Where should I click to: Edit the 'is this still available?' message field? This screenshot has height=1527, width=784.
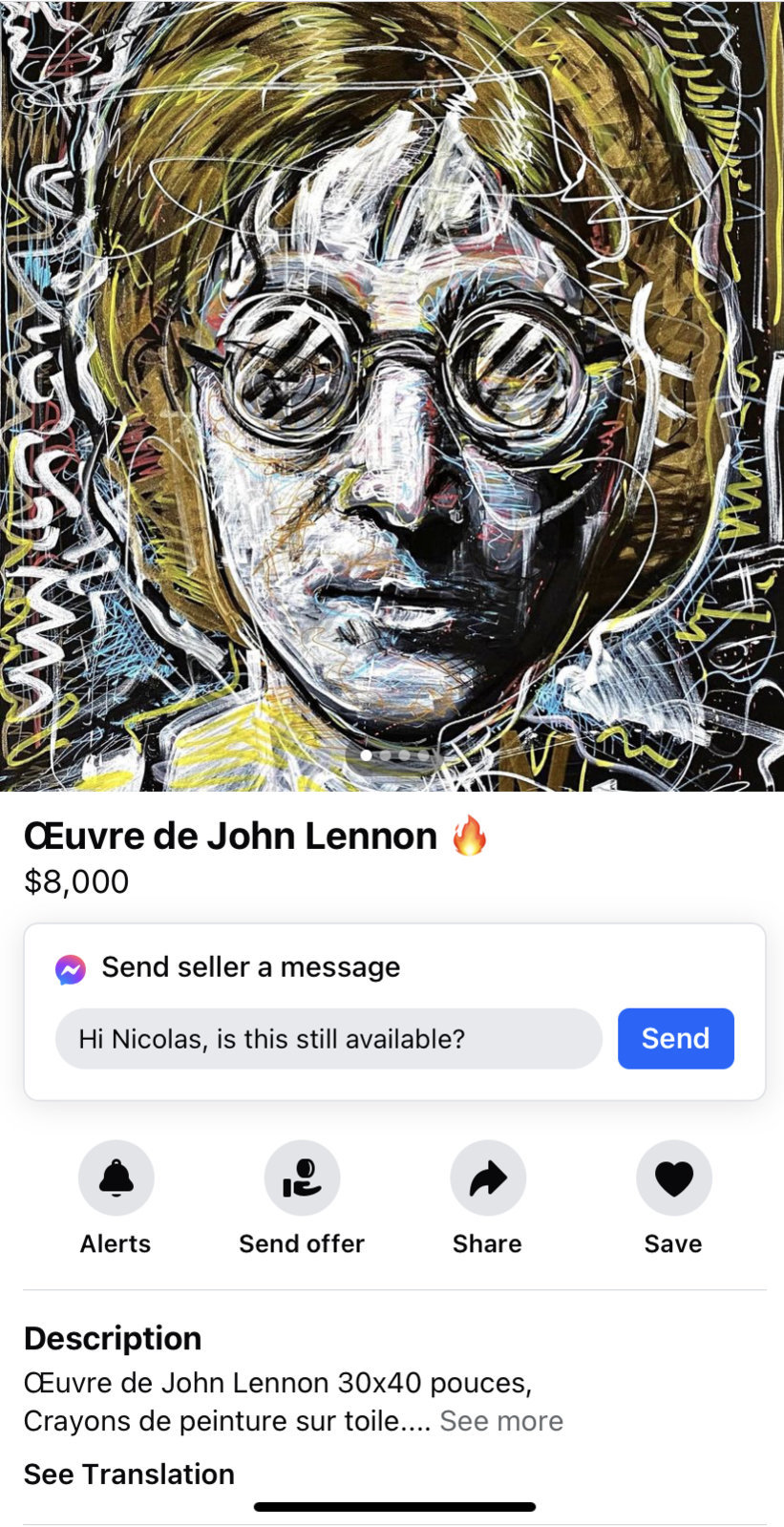point(328,1038)
